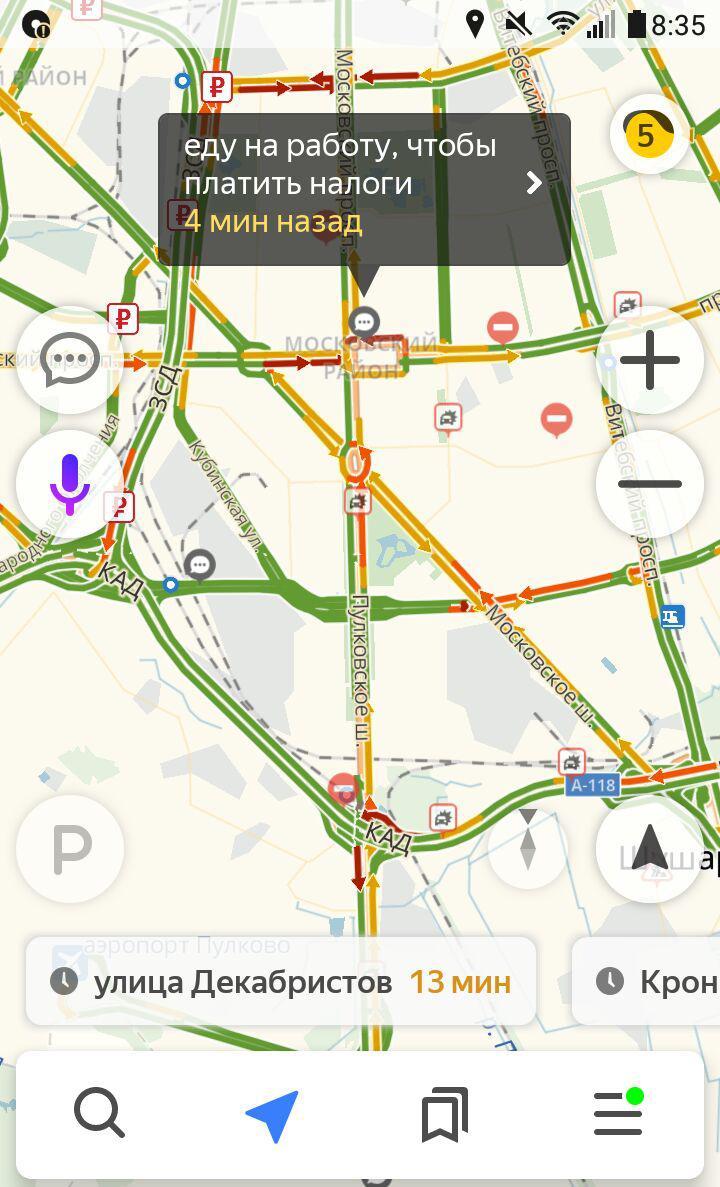Screen dimensions: 720x1187
Task: Center map on my location
Action: (650, 849)
